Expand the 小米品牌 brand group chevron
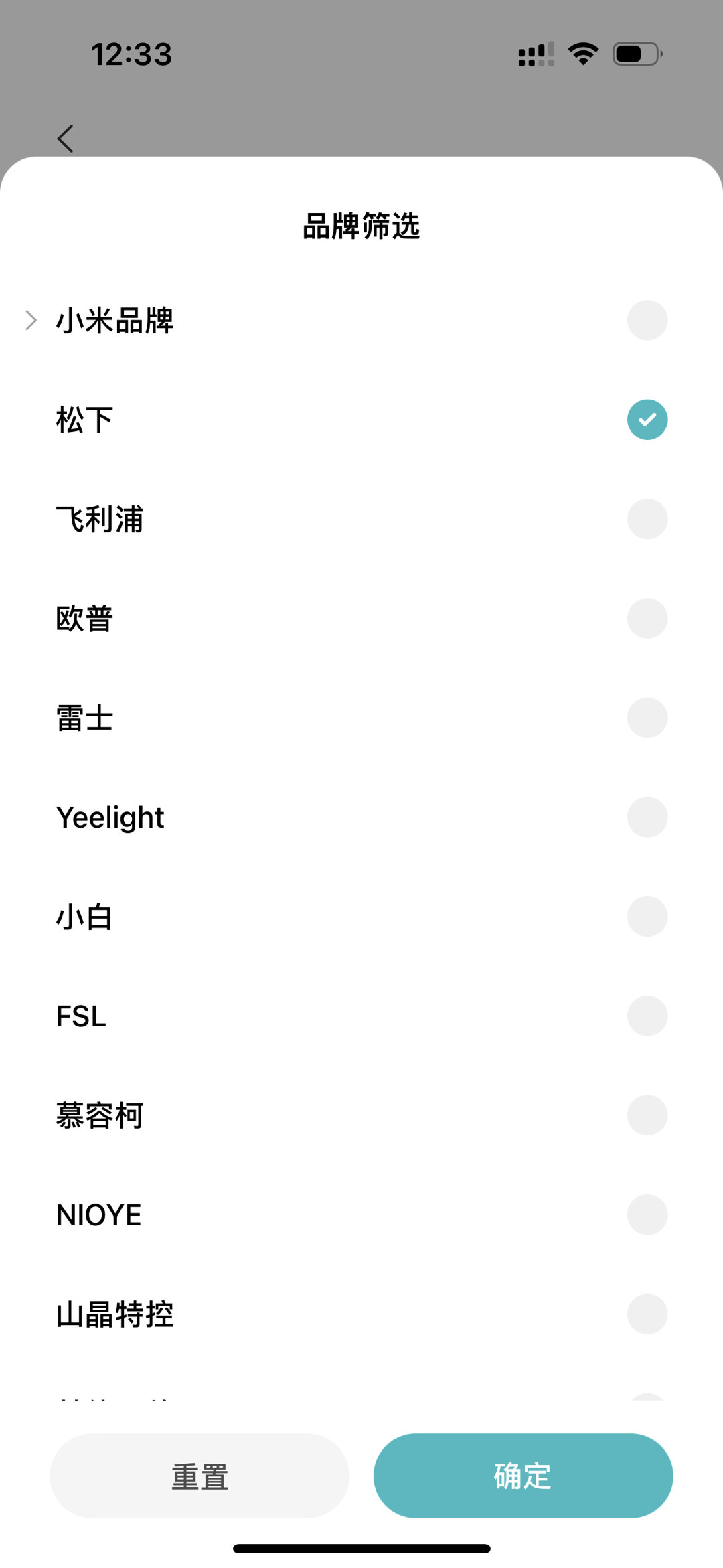Image resolution: width=723 pixels, height=1568 pixels. click(x=31, y=320)
